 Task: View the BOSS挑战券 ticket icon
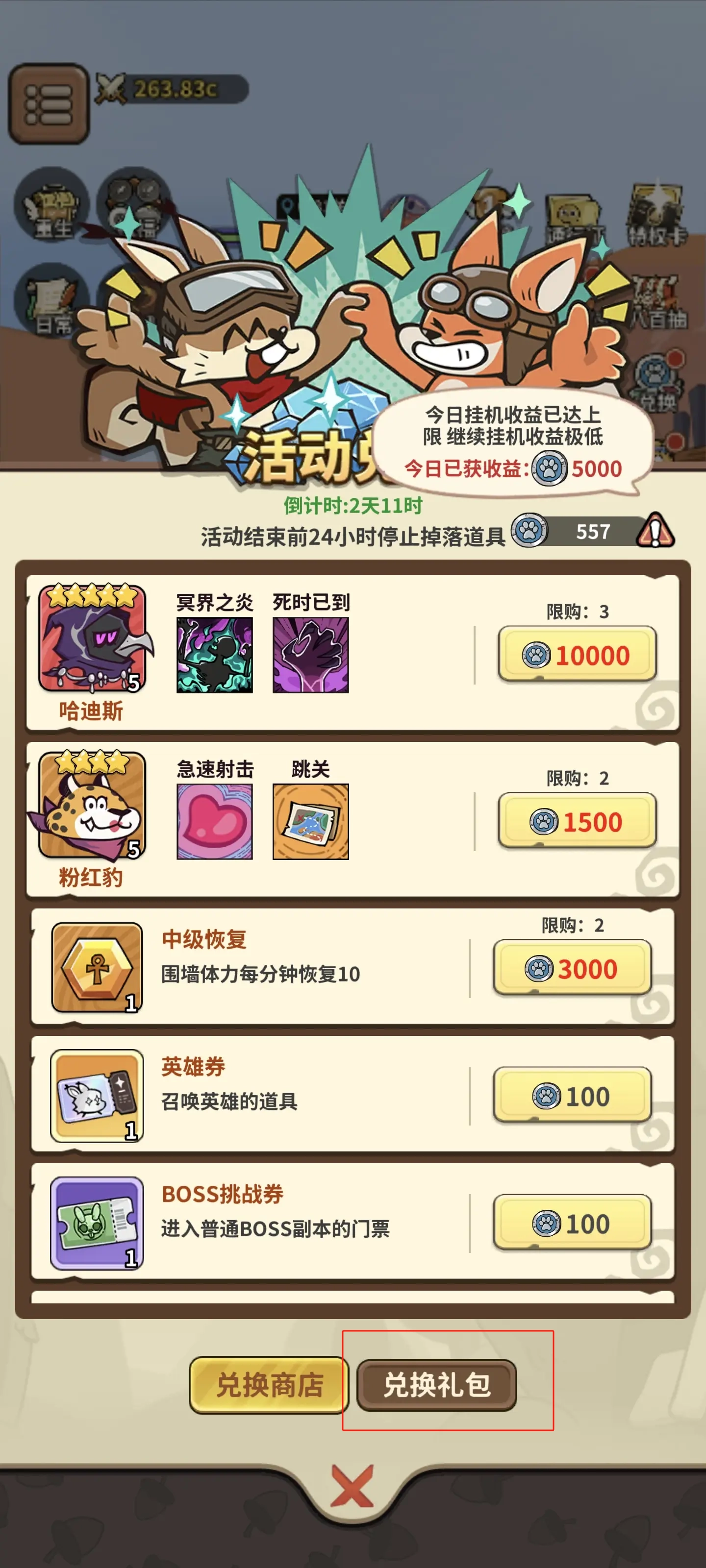click(x=97, y=1222)
